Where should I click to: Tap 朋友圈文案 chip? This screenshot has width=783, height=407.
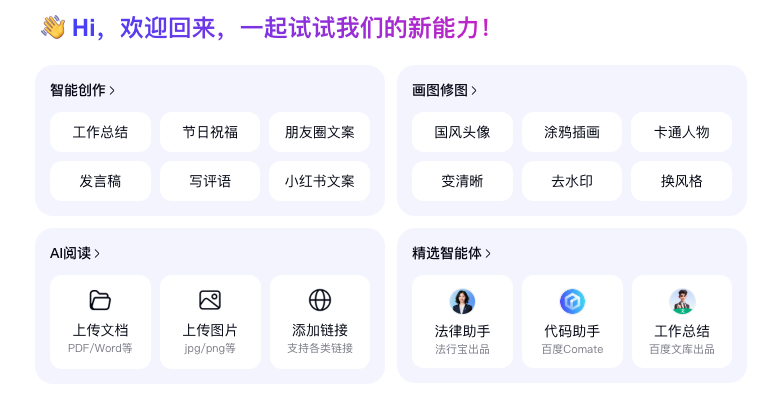(x=319, y=132)
